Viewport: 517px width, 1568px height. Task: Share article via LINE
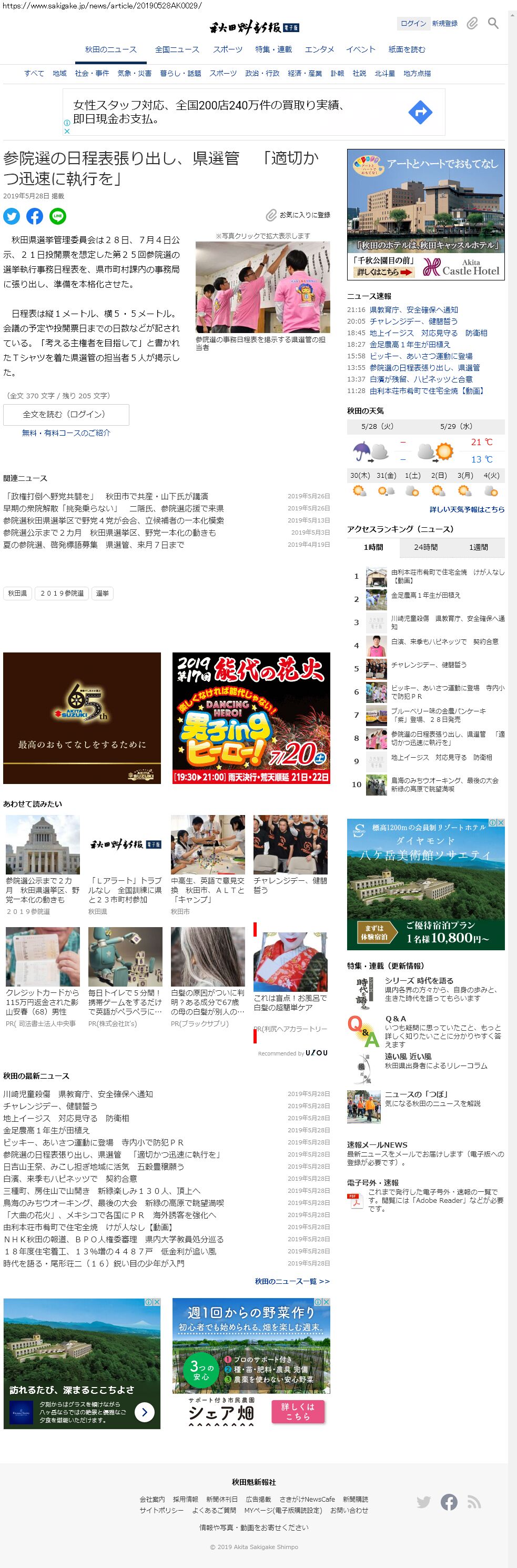(x=58, y=216)
